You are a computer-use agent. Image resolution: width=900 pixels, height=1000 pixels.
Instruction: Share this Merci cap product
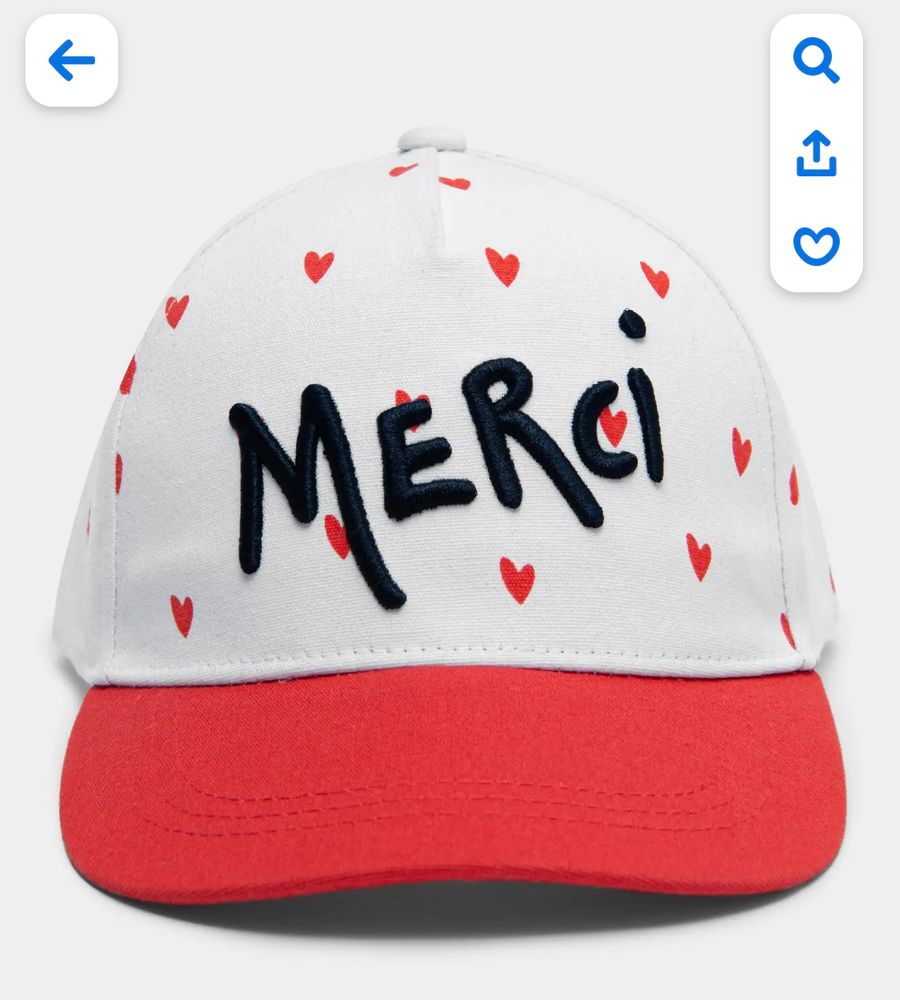(816, 154)
